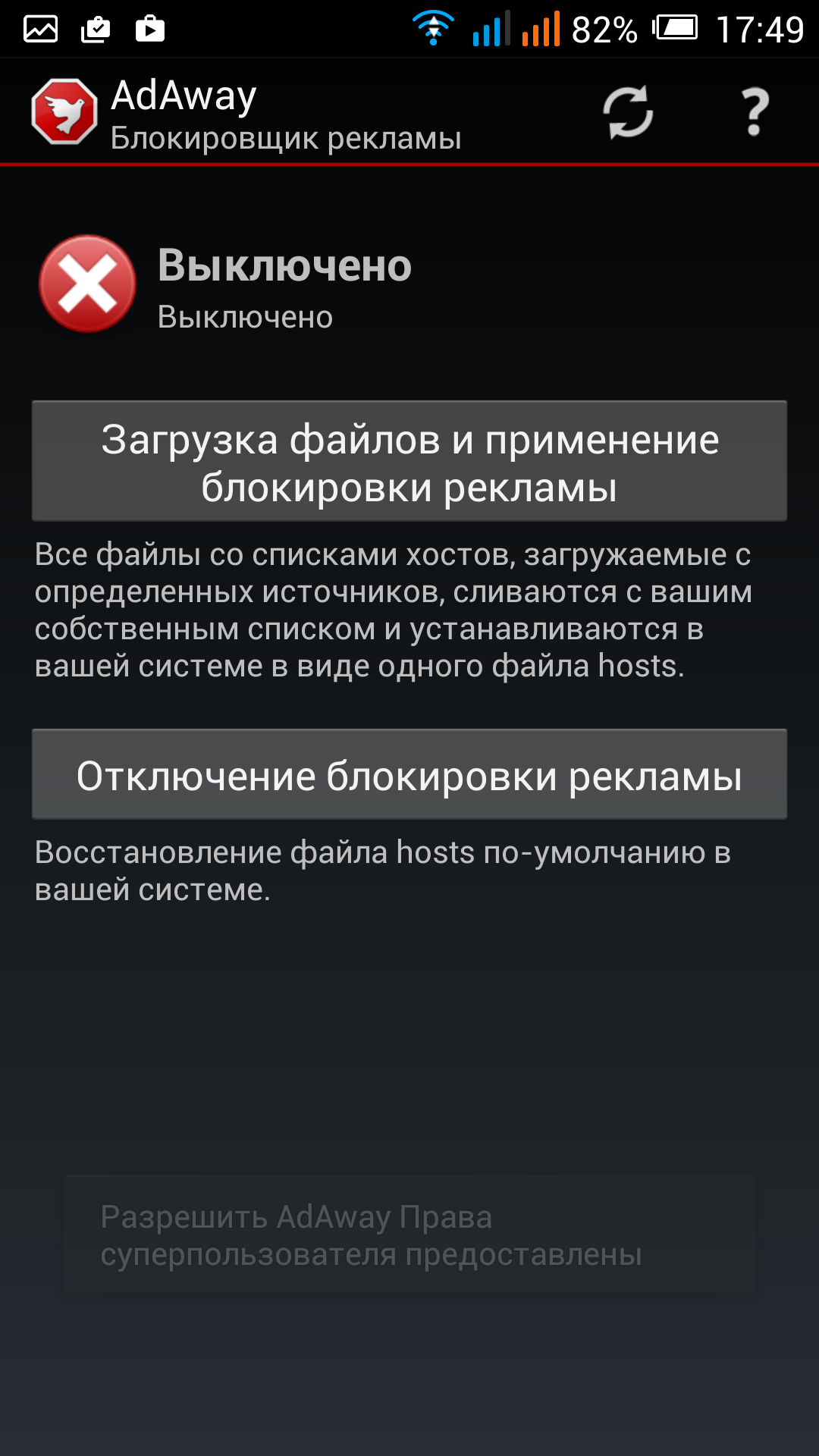
Task: Tap Отключение блокировки рекламы button
Action: point(409,775)
